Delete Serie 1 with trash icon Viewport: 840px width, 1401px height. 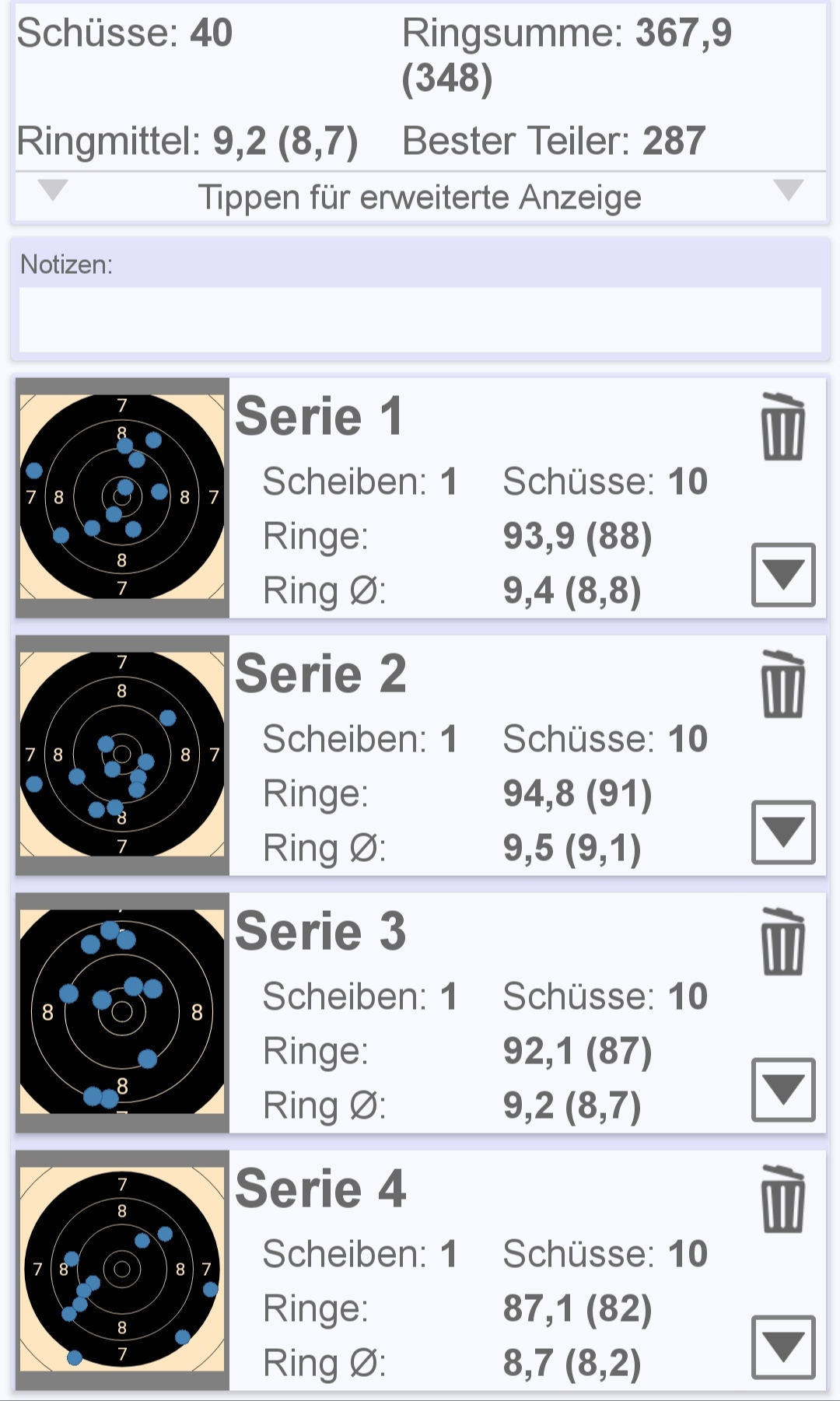click(x=782, y=426)
